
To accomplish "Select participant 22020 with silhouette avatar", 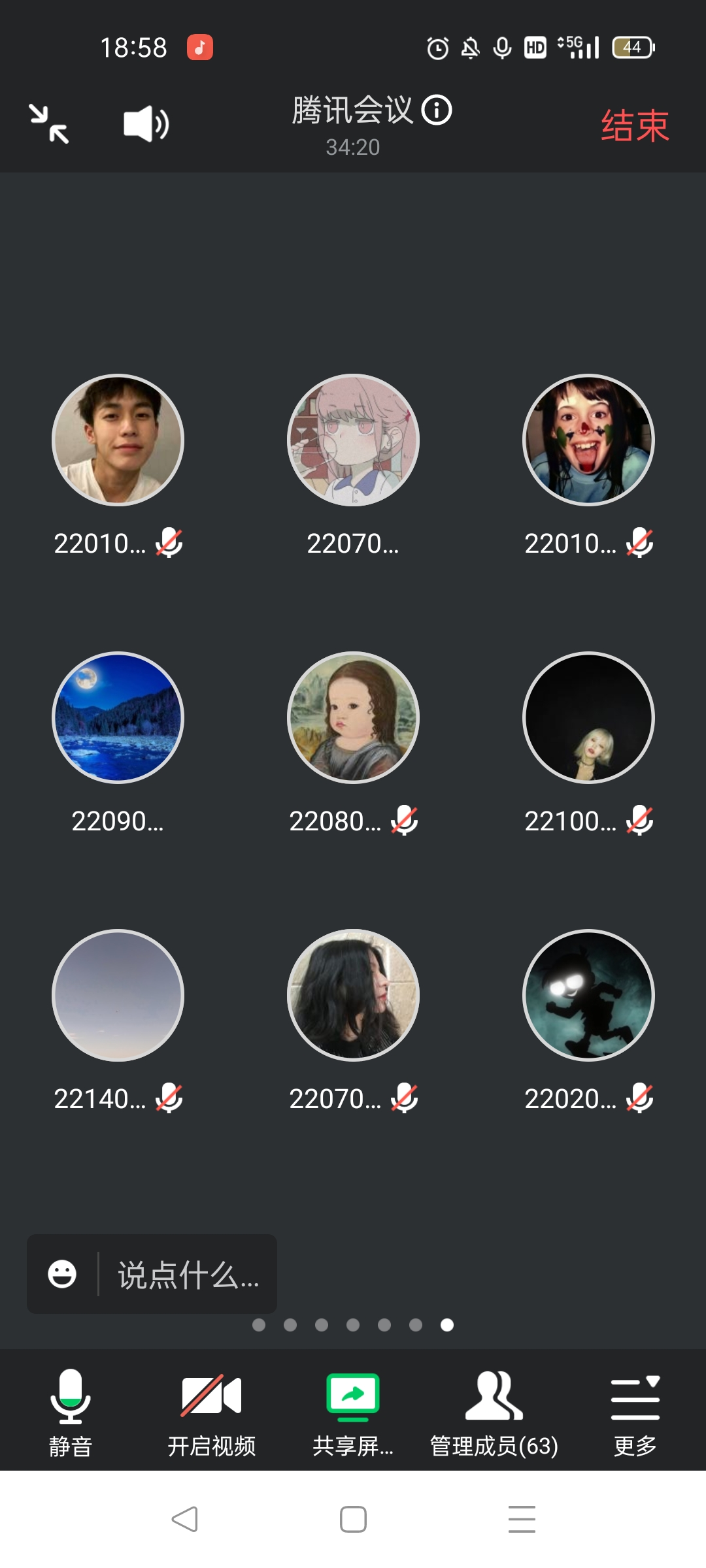I will coord(588,996).
